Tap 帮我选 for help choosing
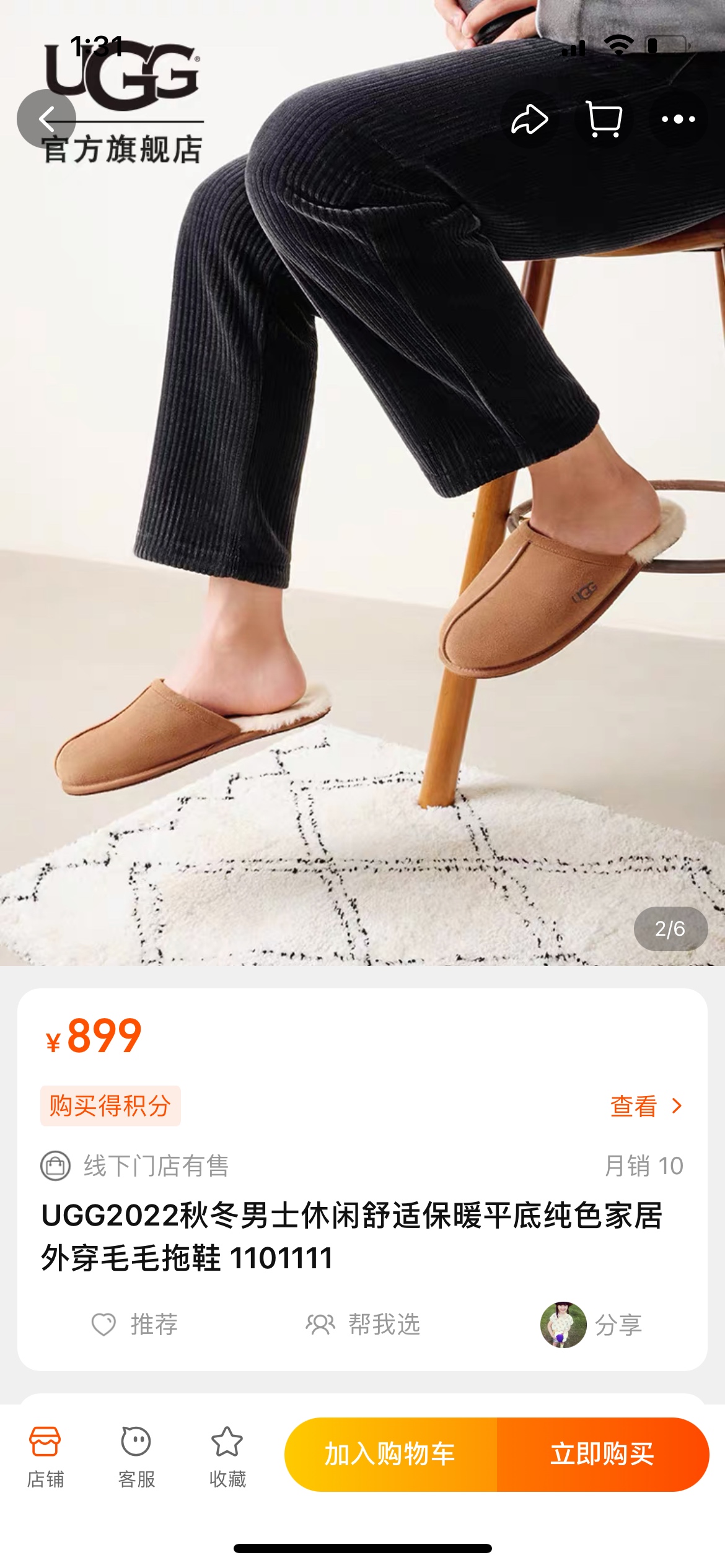This screenshot has width=725, height=1568. [363, 1325]
